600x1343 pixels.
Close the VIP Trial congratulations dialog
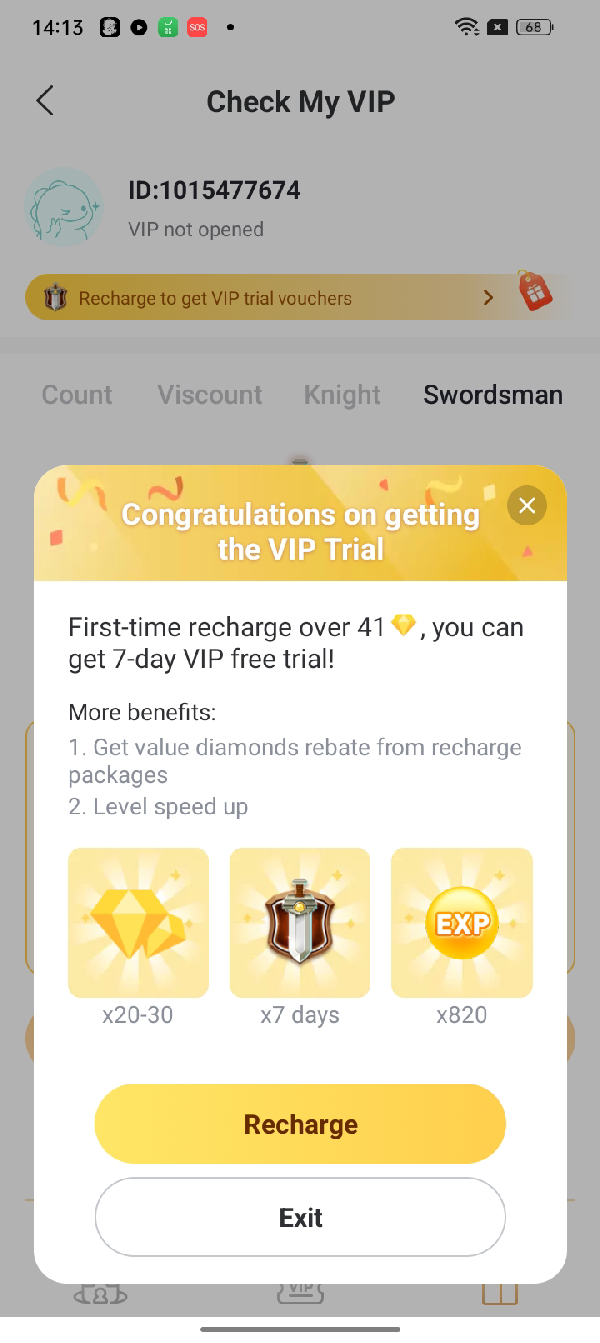coord(527,506)
